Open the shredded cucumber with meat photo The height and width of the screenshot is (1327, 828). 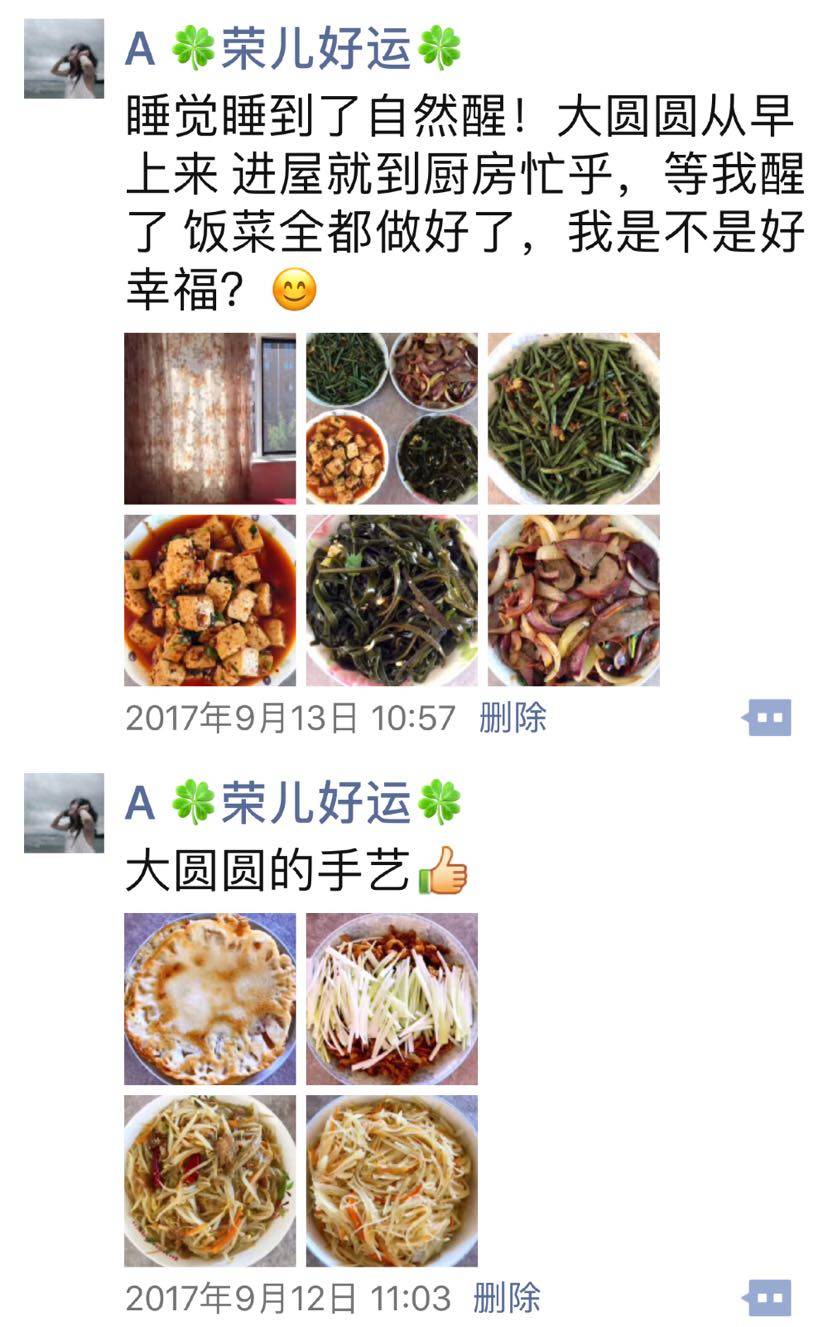click(x=392, y=998)
